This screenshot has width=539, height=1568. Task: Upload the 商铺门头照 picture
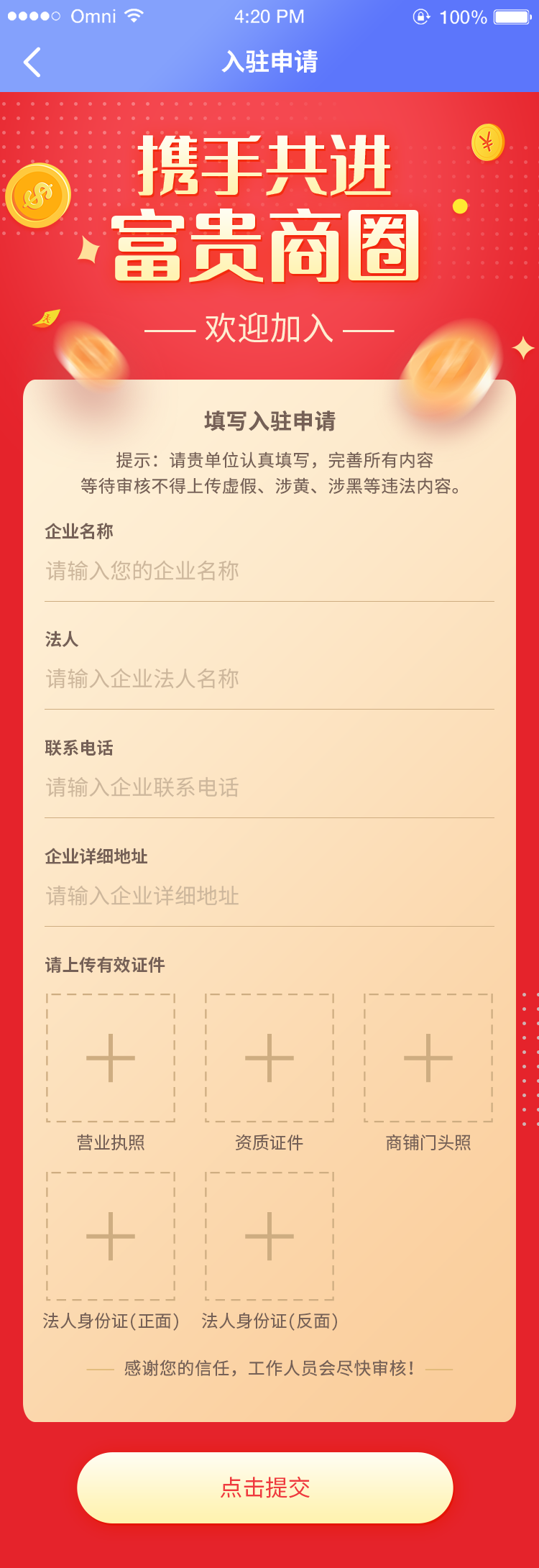[x=428, y=1058]
